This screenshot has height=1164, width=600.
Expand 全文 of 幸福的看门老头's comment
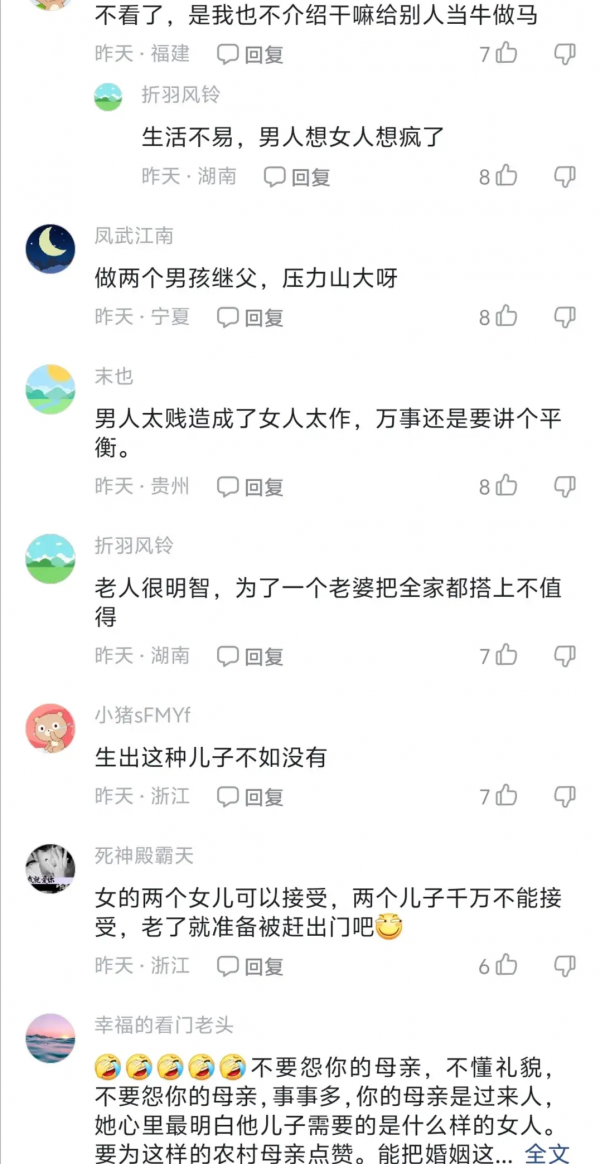tap(547, 1153)
